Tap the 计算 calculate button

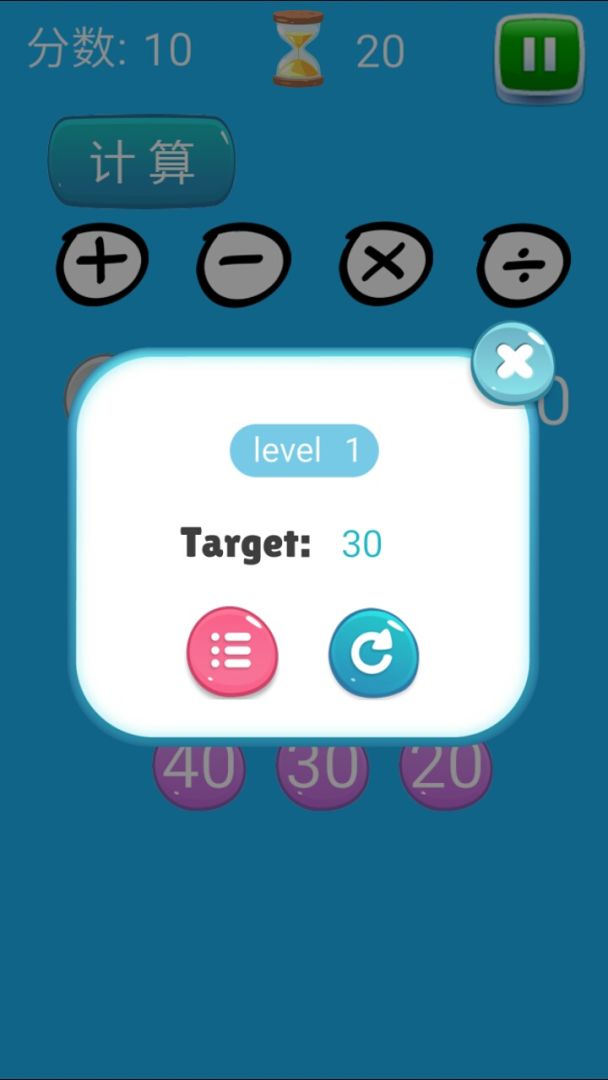coord(142,162)
